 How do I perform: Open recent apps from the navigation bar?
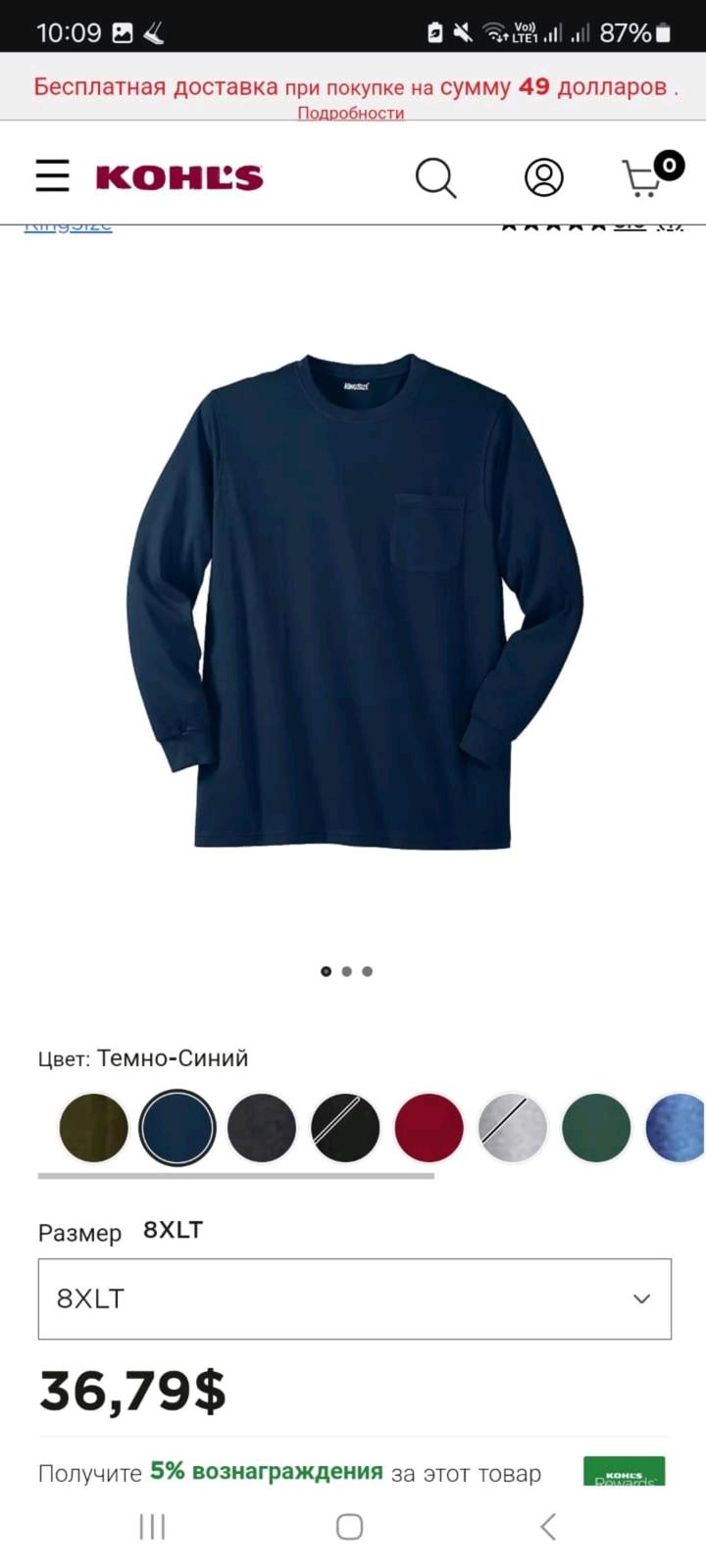pos(152,1526)
